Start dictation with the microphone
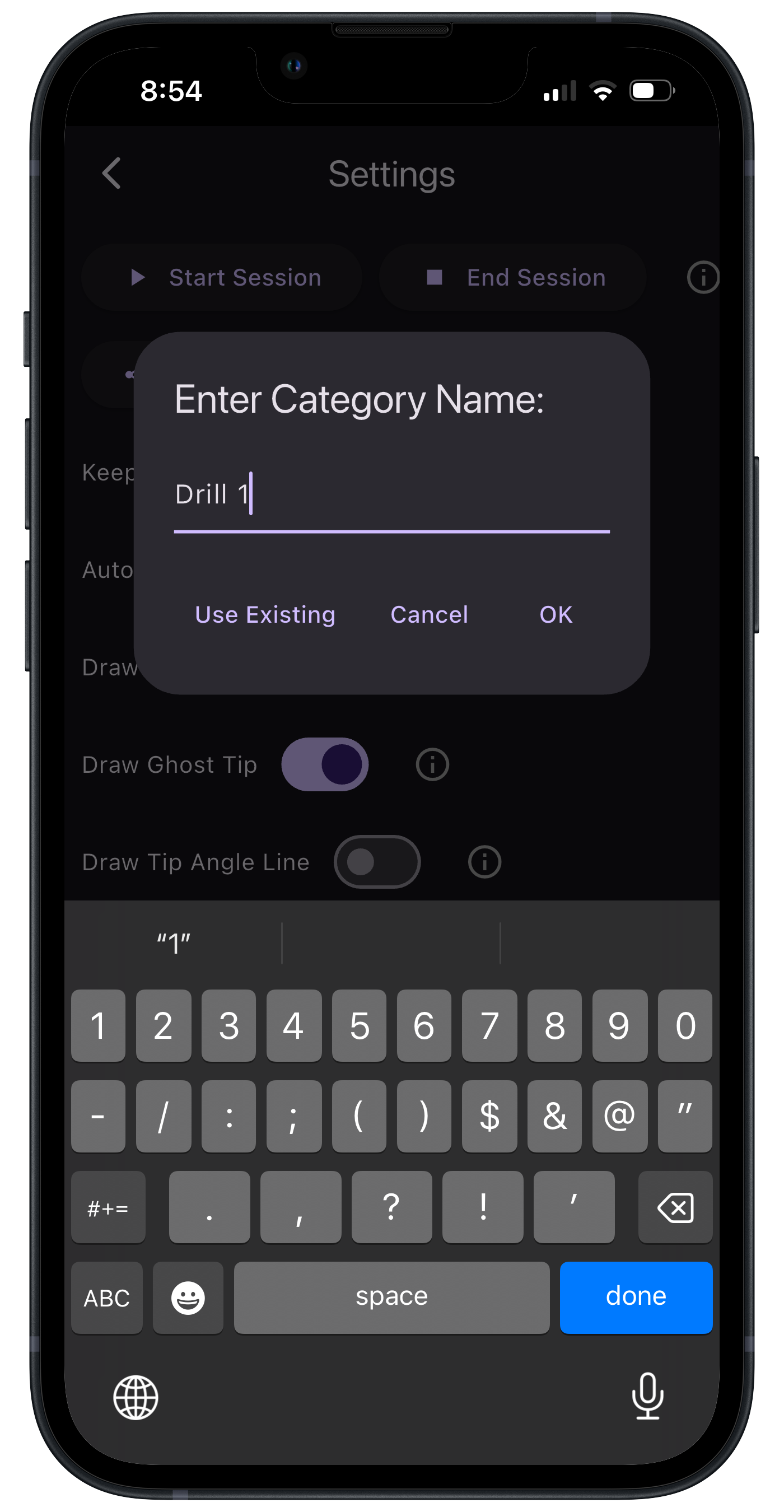The image size is (784, 1512). pos(647,1397)
